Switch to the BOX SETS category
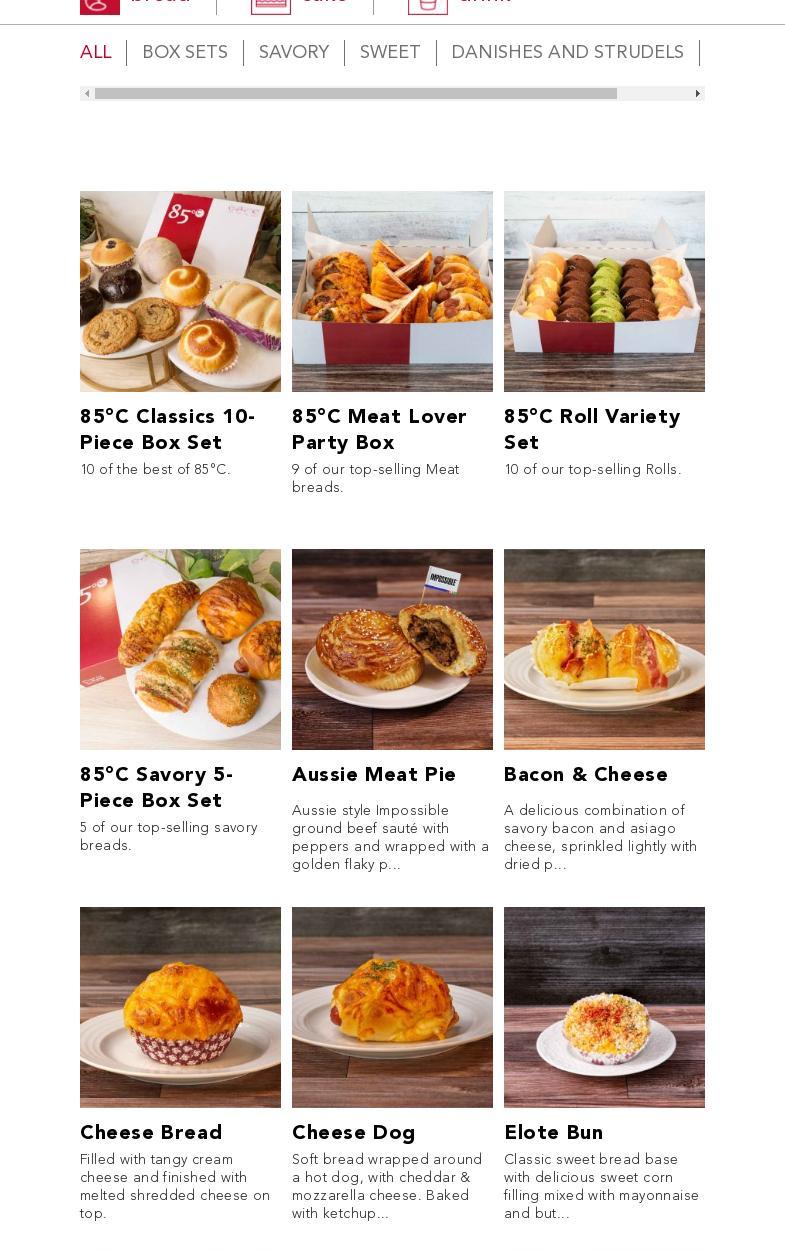This screenshot has height=1251, width=785. point(185,52)
